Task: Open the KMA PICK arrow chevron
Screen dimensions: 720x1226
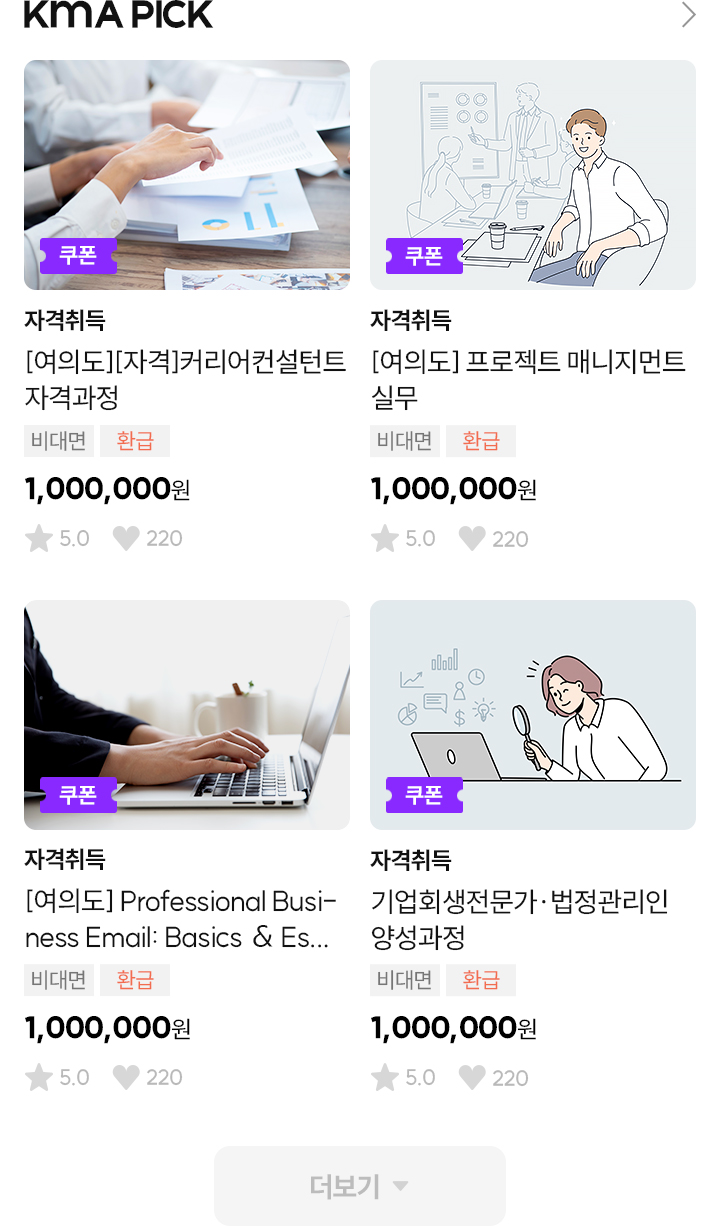Action: [x=688, y=15]
